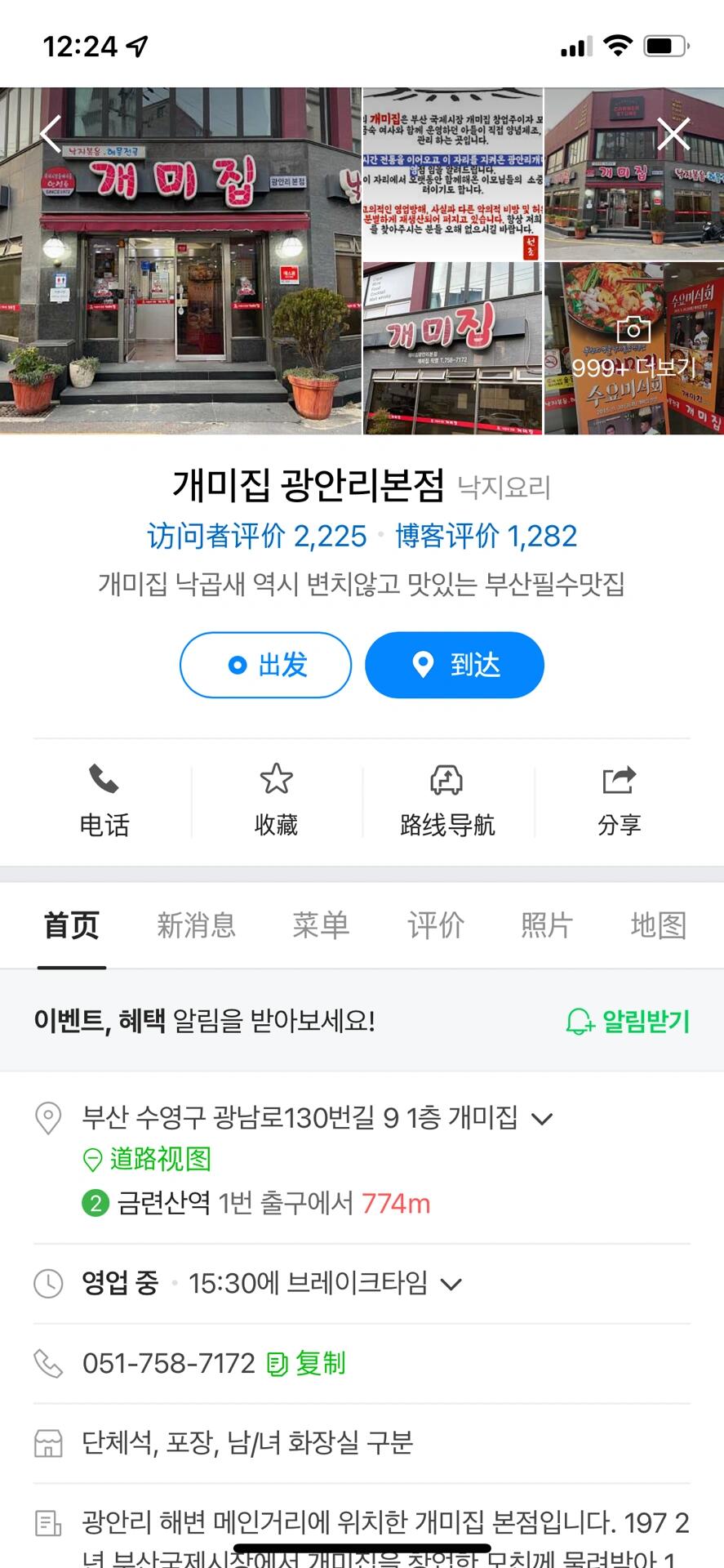Call the restaurant via 电话
The height and width of the screenshot is (1568, 724).
coord(104,801)
